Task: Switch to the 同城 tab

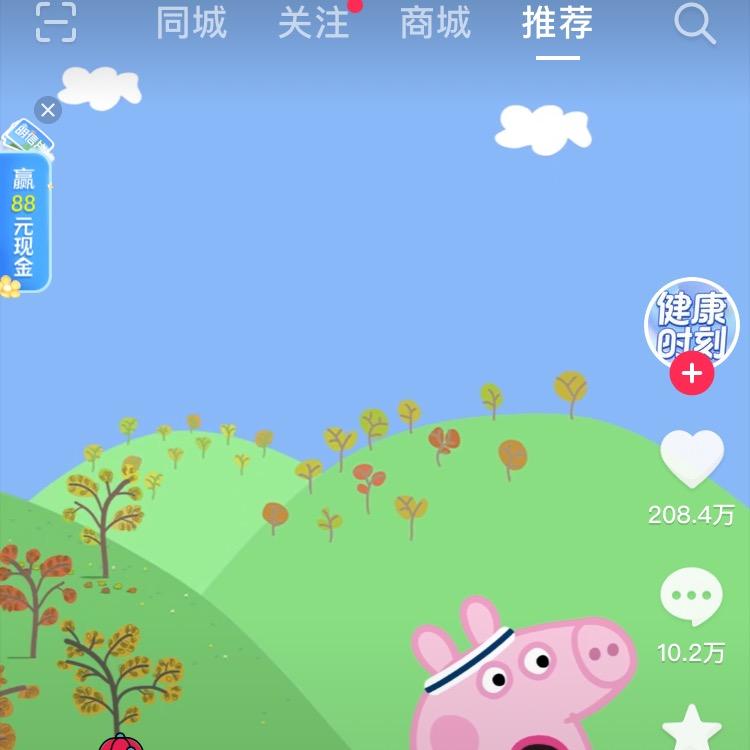Action: [x=191, y=23]
